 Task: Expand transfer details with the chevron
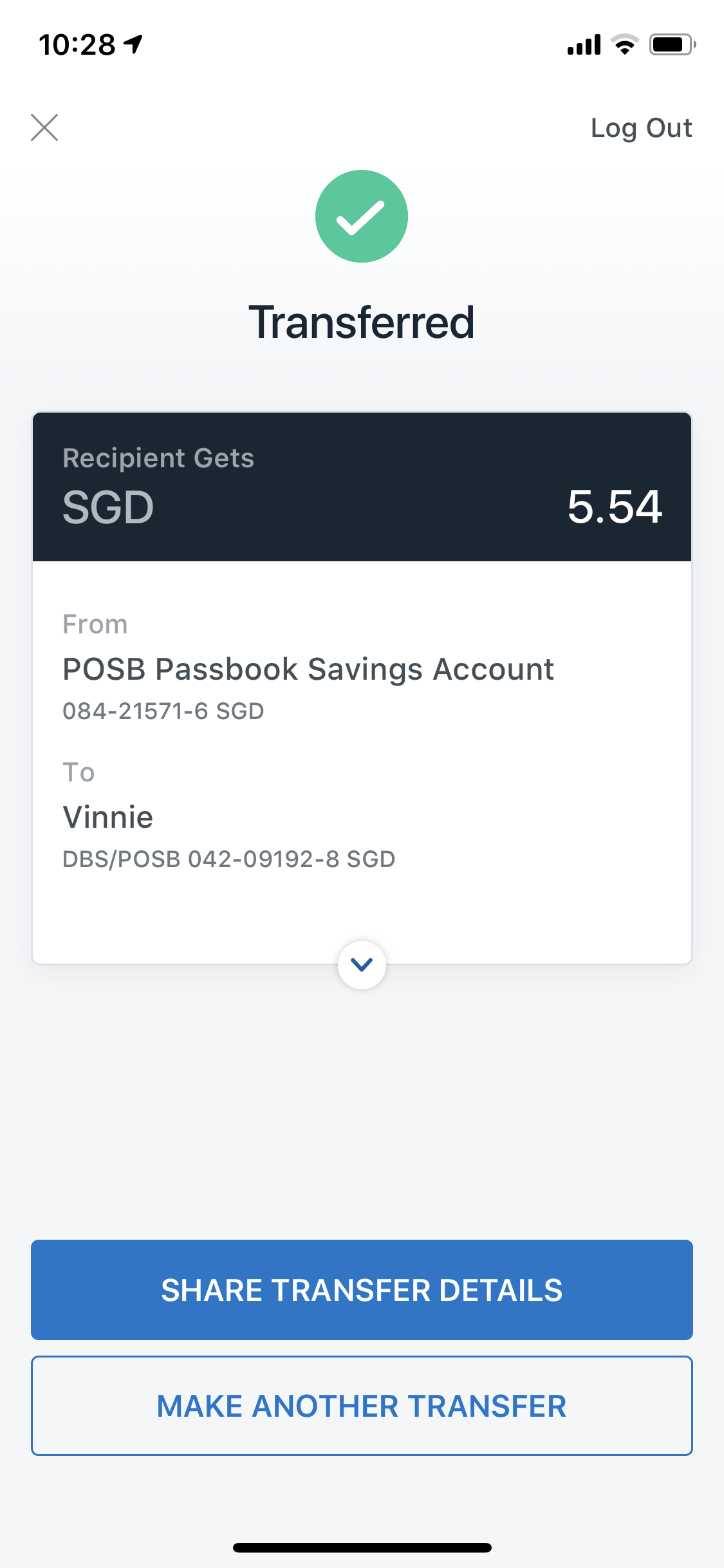point(362,964)
